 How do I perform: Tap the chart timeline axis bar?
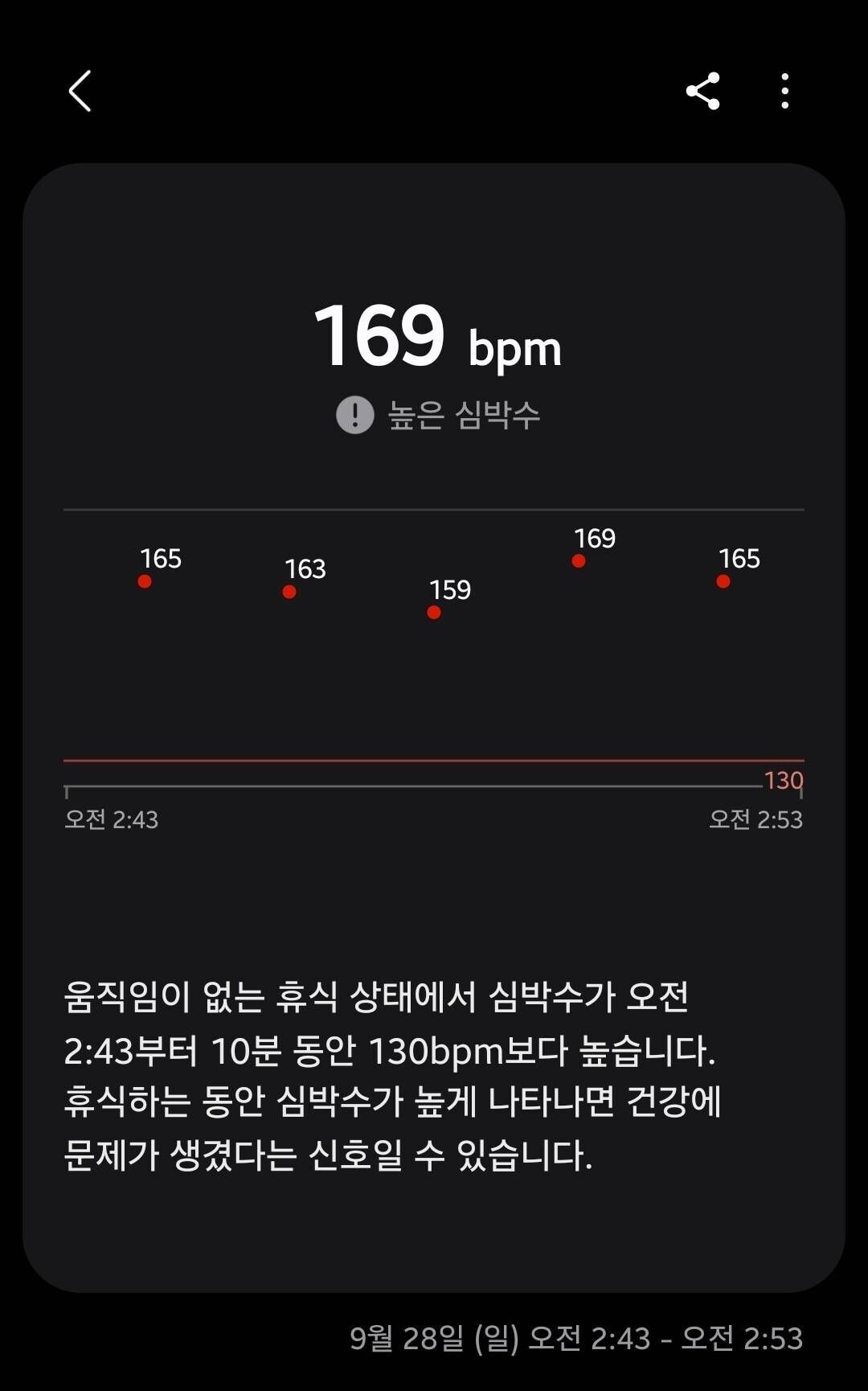point(434,789)
